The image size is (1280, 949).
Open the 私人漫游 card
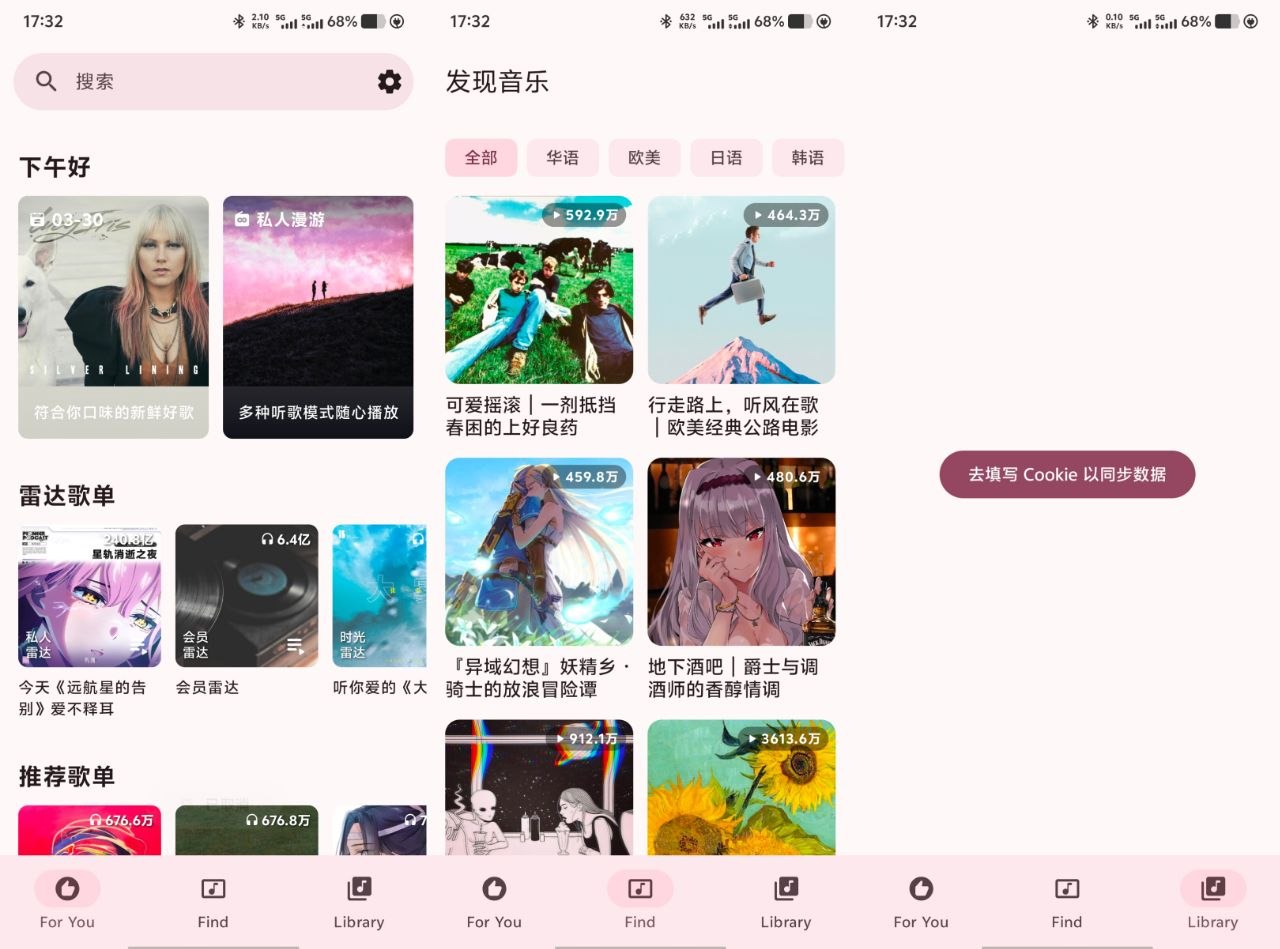(318, 315)
